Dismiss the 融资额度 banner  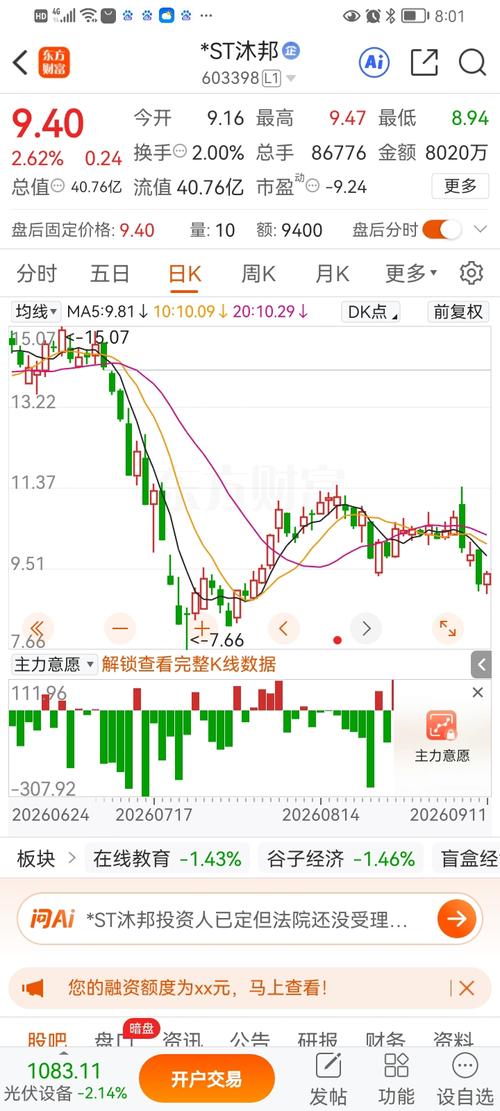point(466,988)
